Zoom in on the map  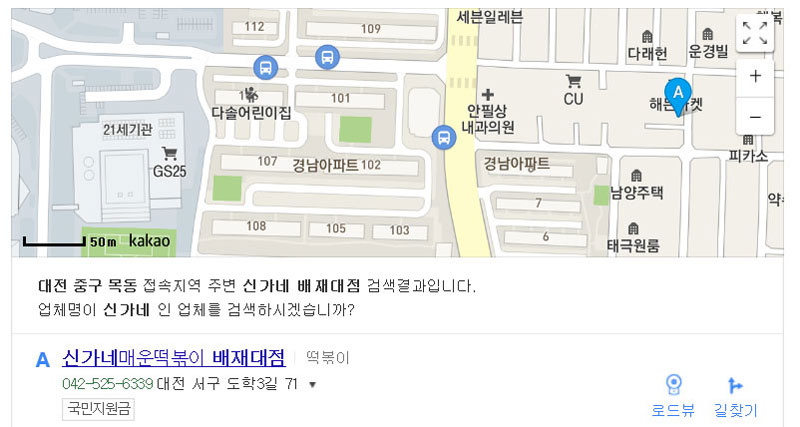(x=755, y=76)
